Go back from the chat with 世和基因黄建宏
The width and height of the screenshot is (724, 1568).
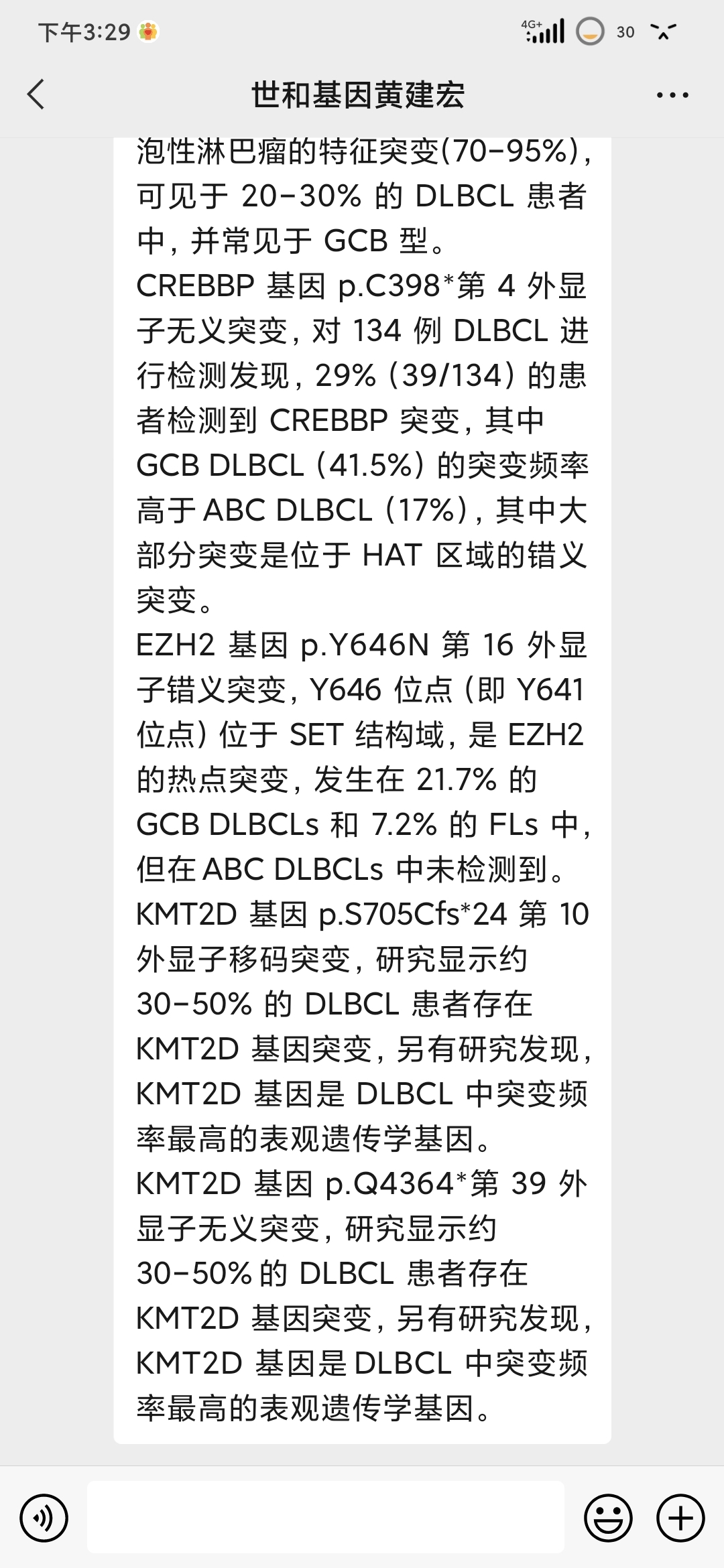click(36, 94)
